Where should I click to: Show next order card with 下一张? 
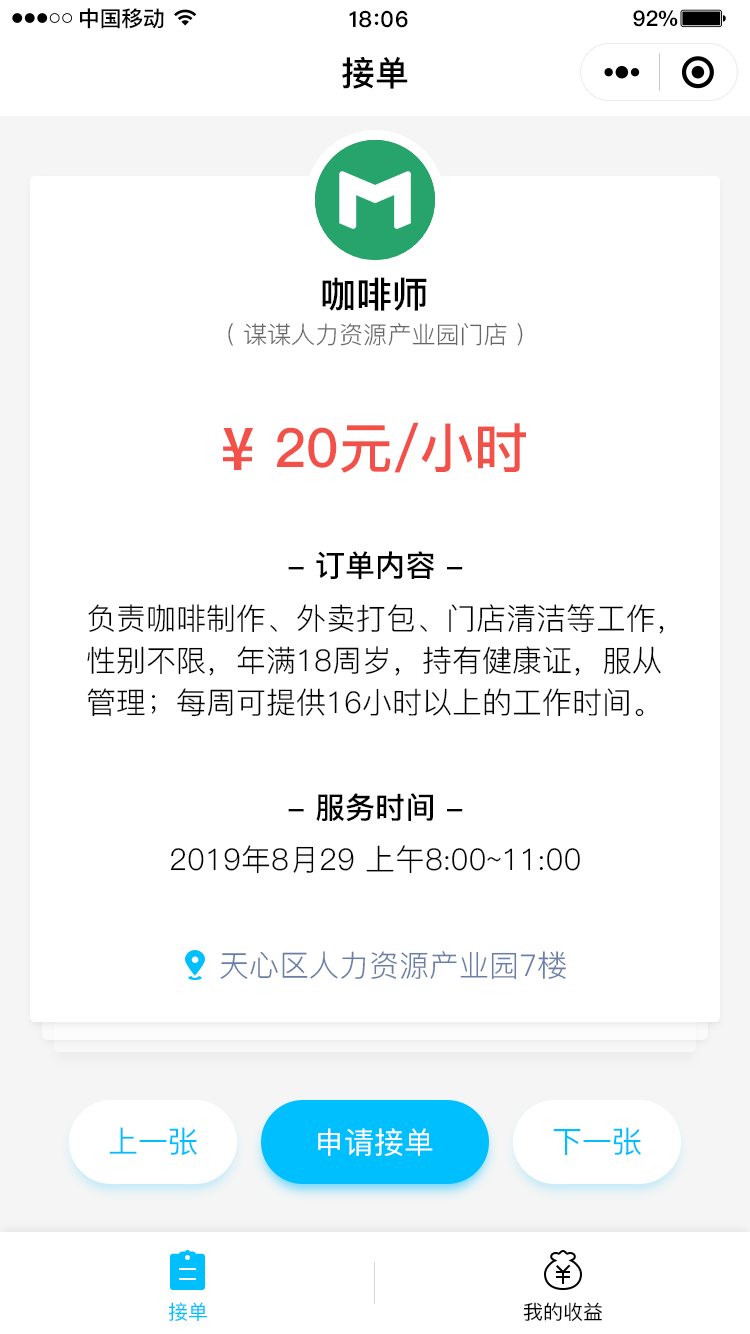(597, 1142)
